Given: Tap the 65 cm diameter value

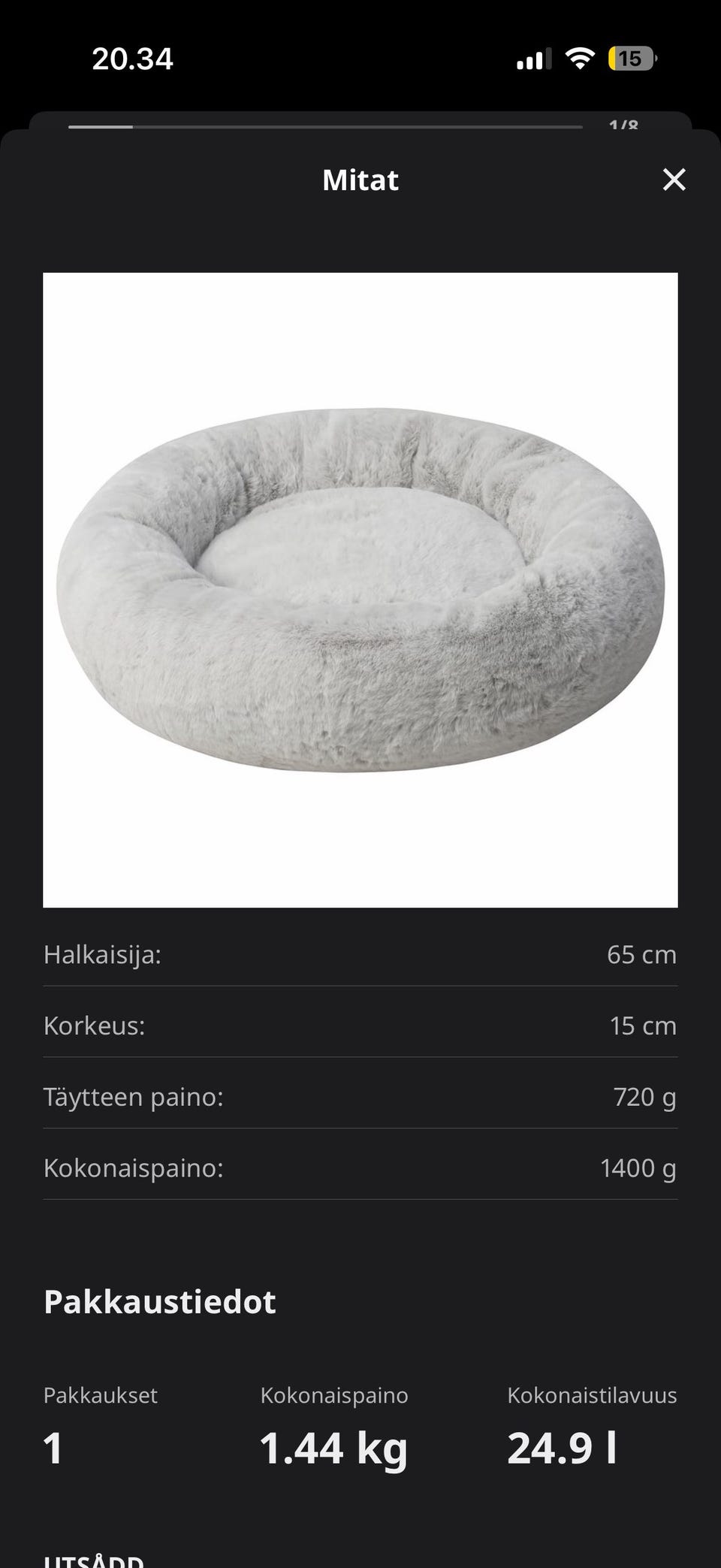Looking at the screenshot, I should [641, 954].
